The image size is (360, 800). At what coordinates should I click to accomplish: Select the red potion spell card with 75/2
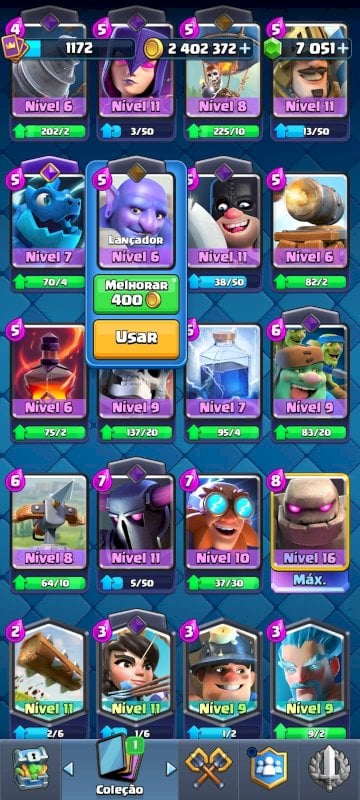pyautogui.click(x=49, y=380)
